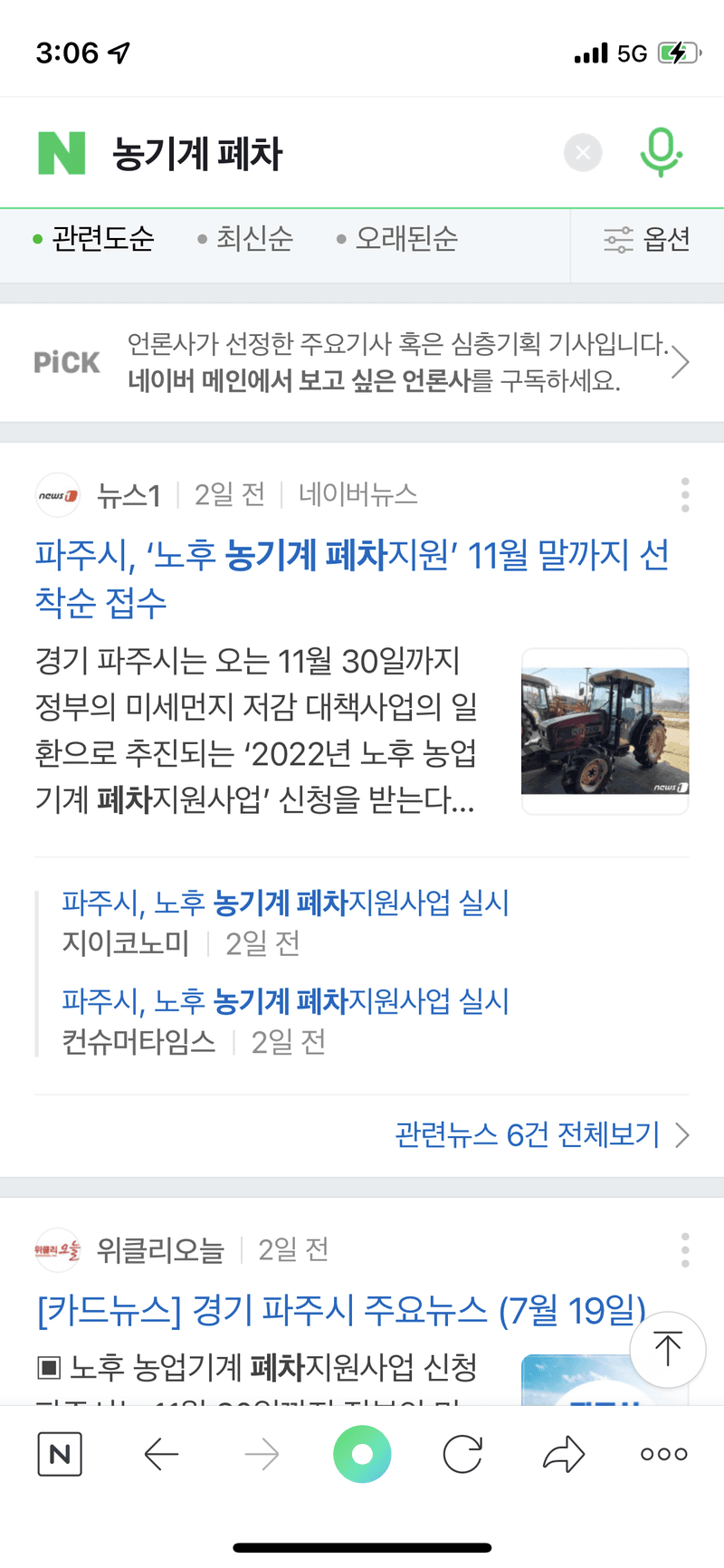Tap the tractor article thumbnail image
Screen dimensions: 724x1568
pyautogui.click(x=605, y=730)
